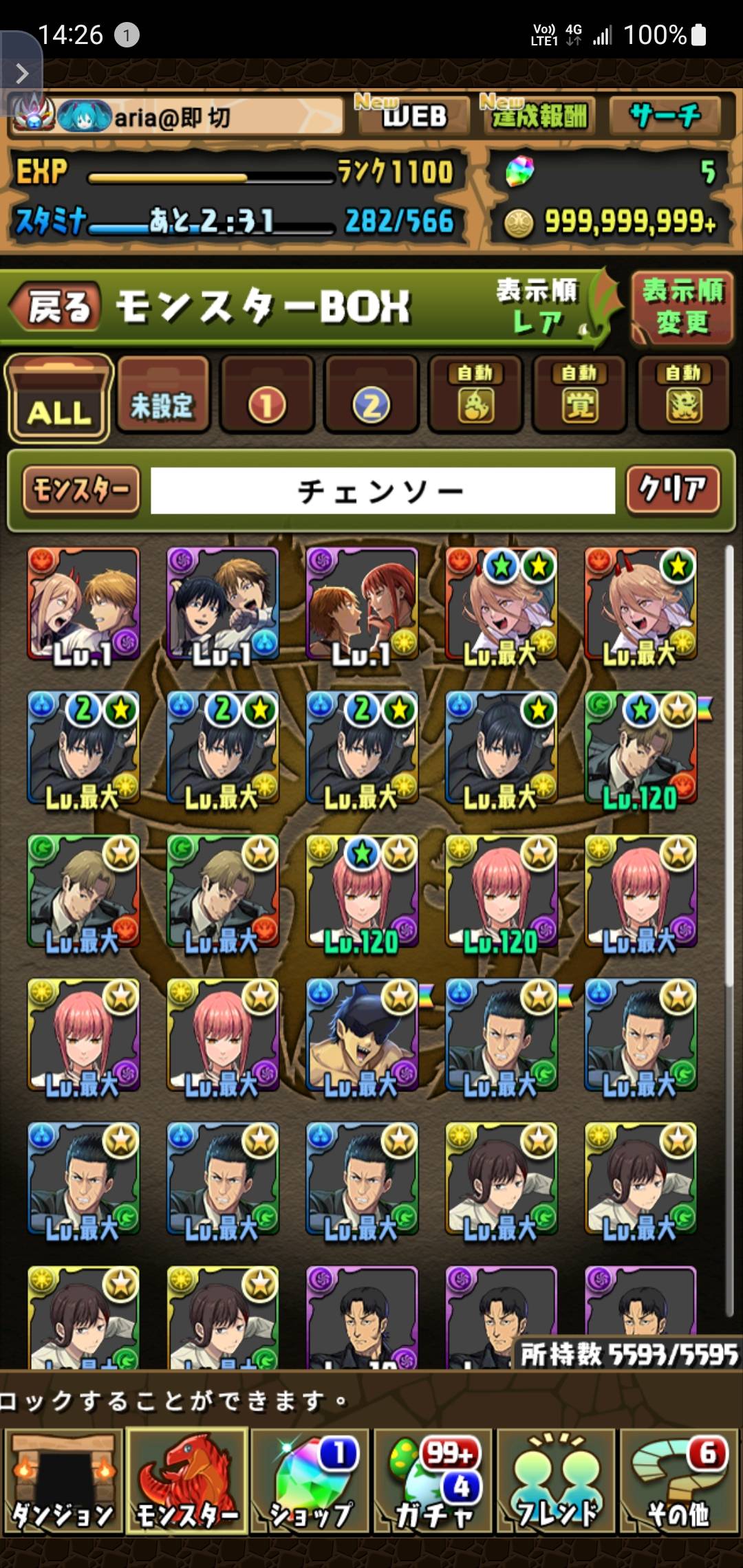Screen dimensions: 743x1568
Task: Go to the ダンジョン tab
Action: click(63, 1480)
